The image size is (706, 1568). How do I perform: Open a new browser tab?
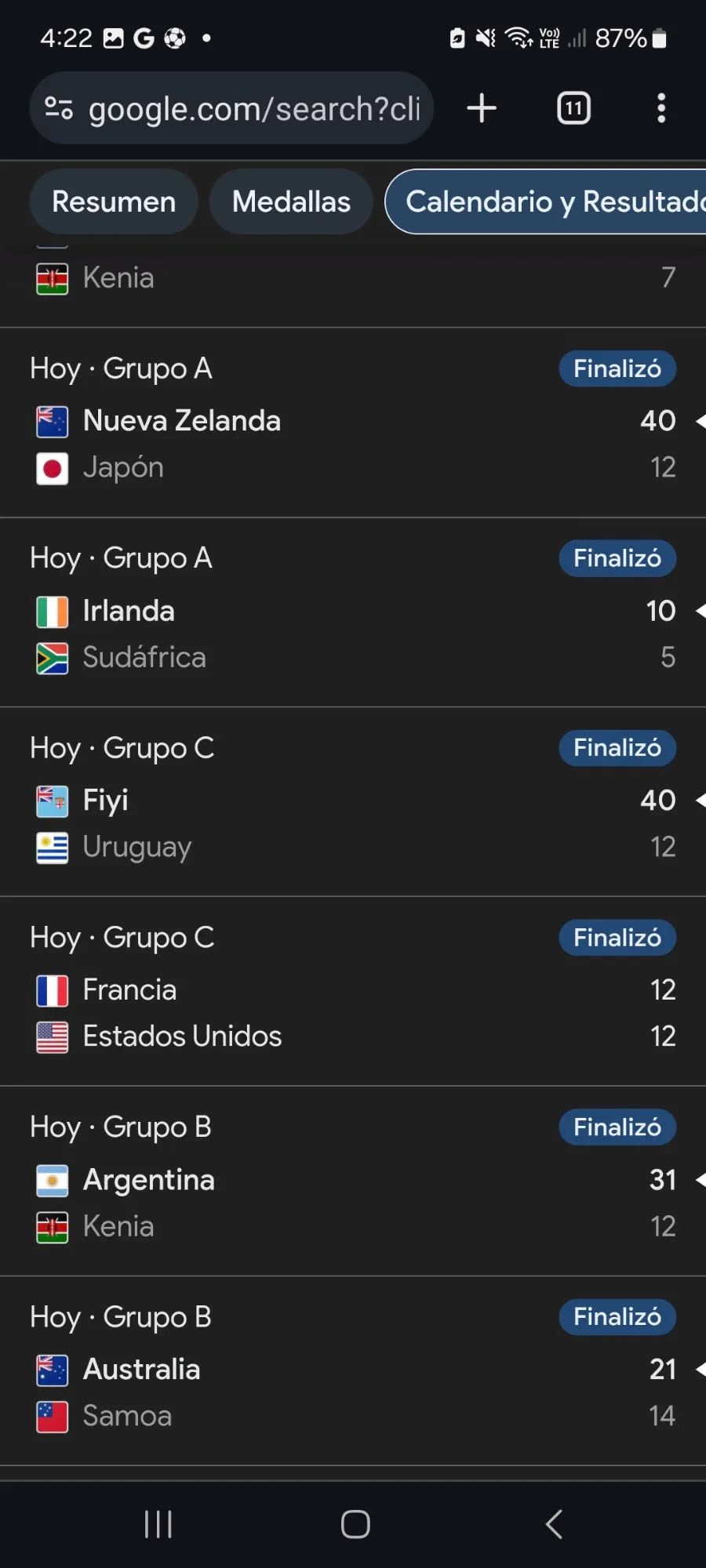482,108
